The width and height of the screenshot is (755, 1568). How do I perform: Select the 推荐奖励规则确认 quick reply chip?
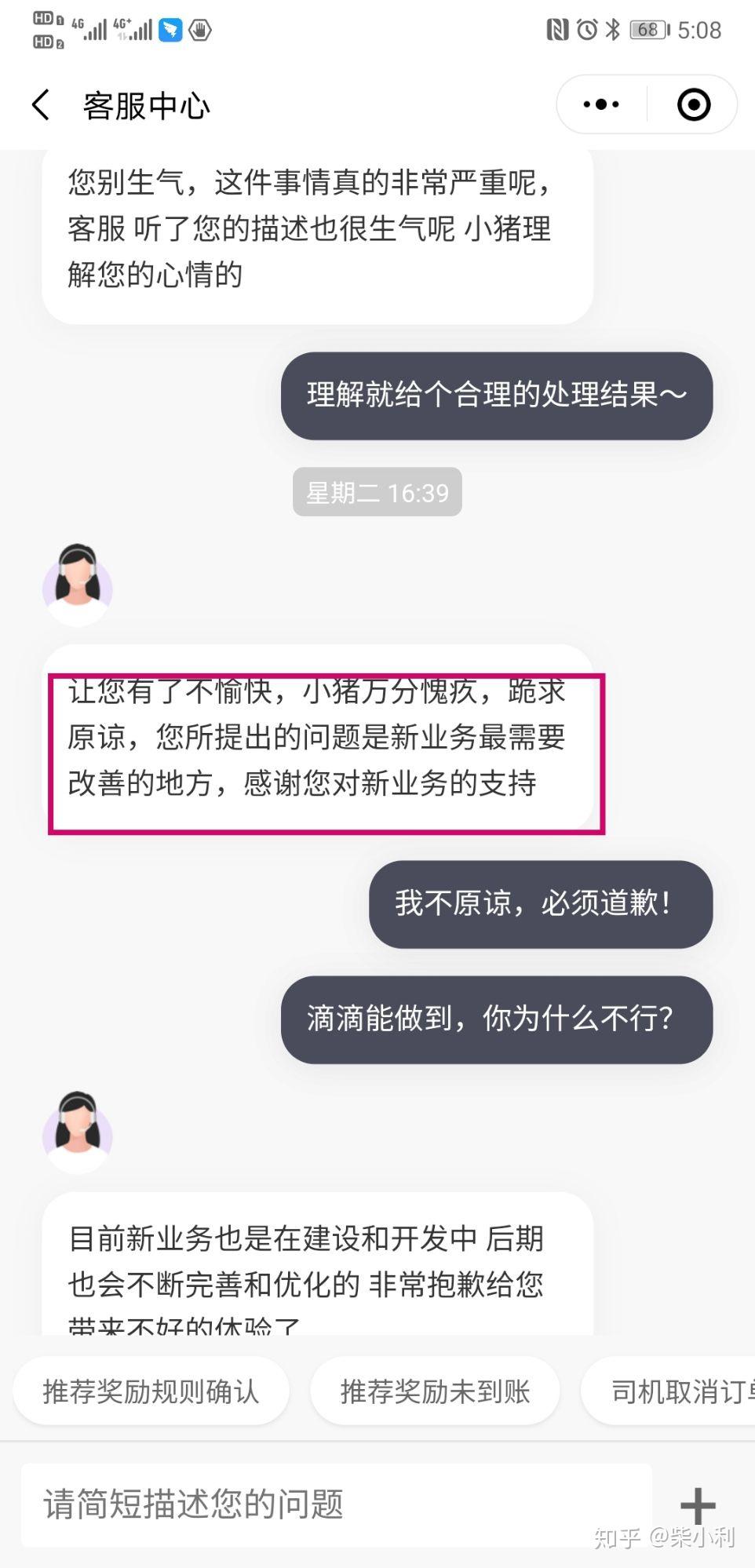pos(151,1390)
